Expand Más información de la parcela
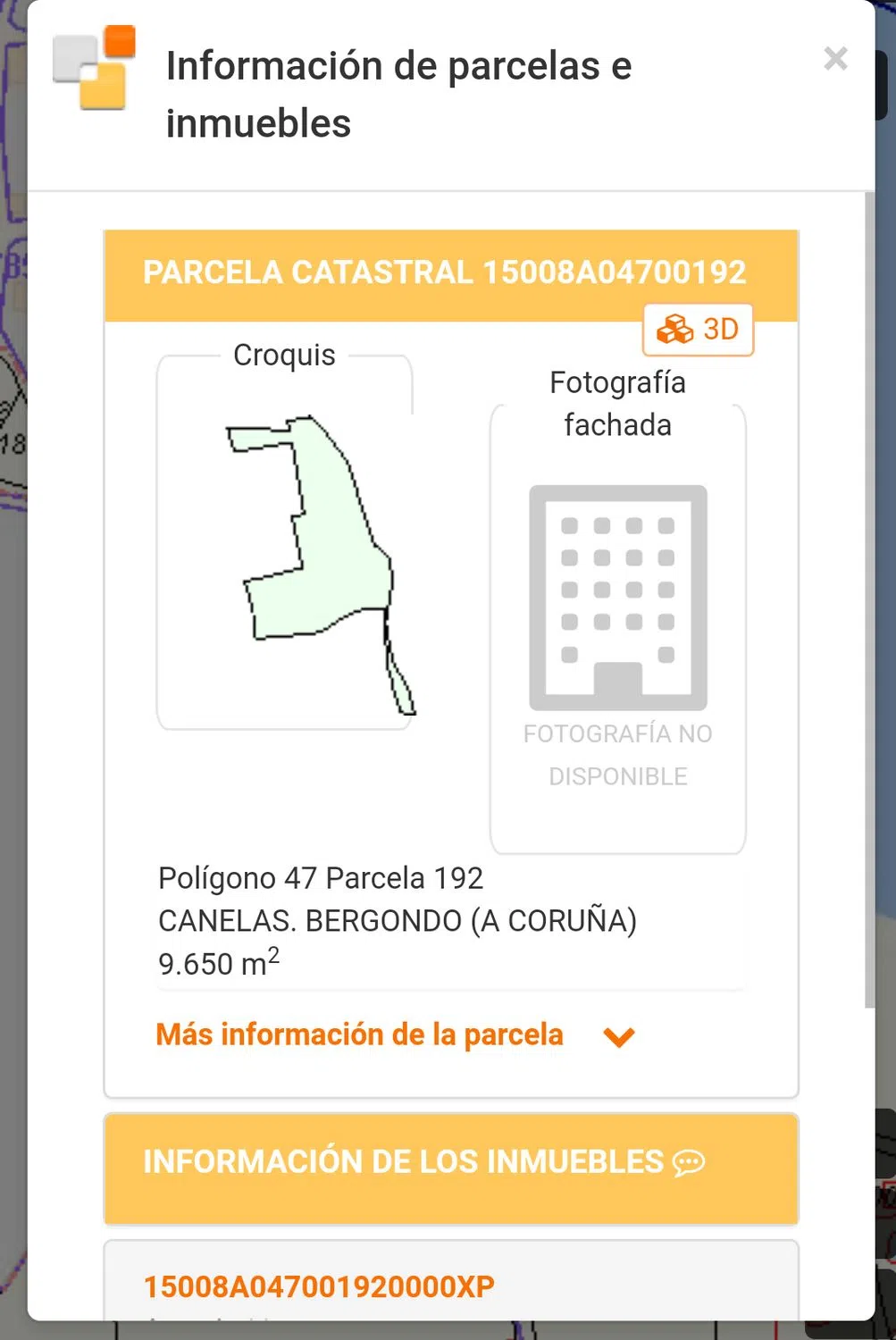The height and width of the screenshot is (1340, 896). tap(395, 1035)
